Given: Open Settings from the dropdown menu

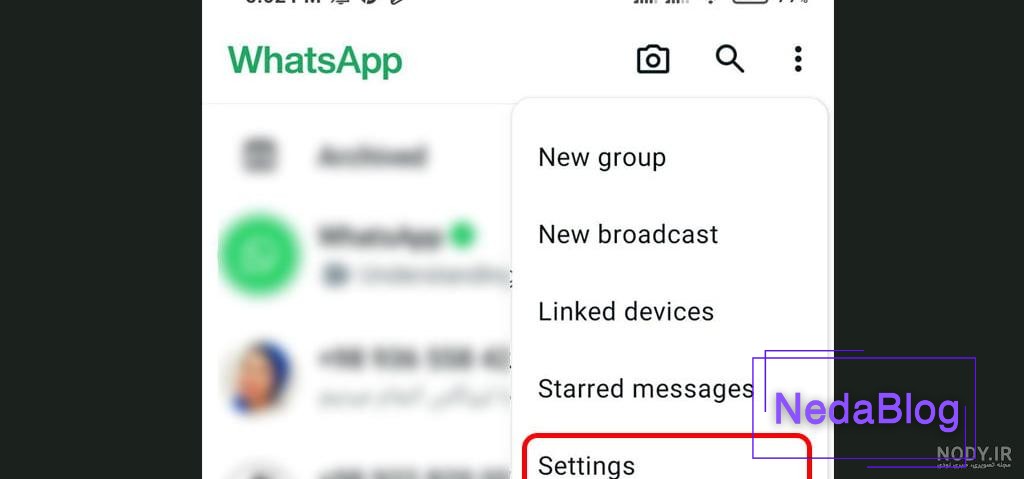Looking at the screenshot, I should [x=588, y=465].
